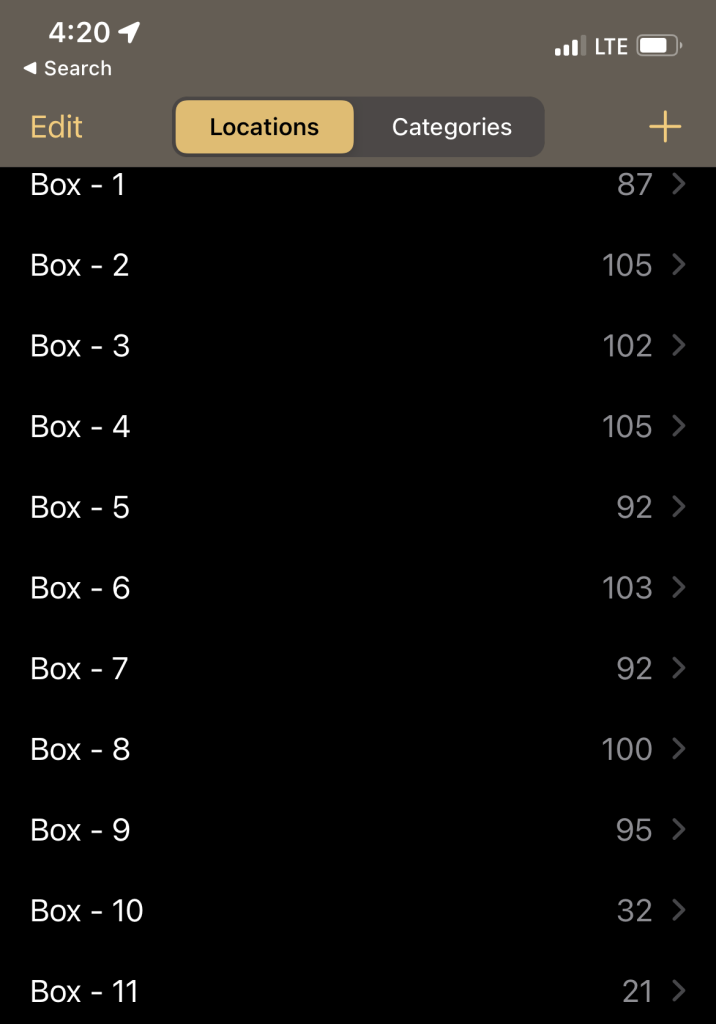Return to Search via back link

pos(67,68)
